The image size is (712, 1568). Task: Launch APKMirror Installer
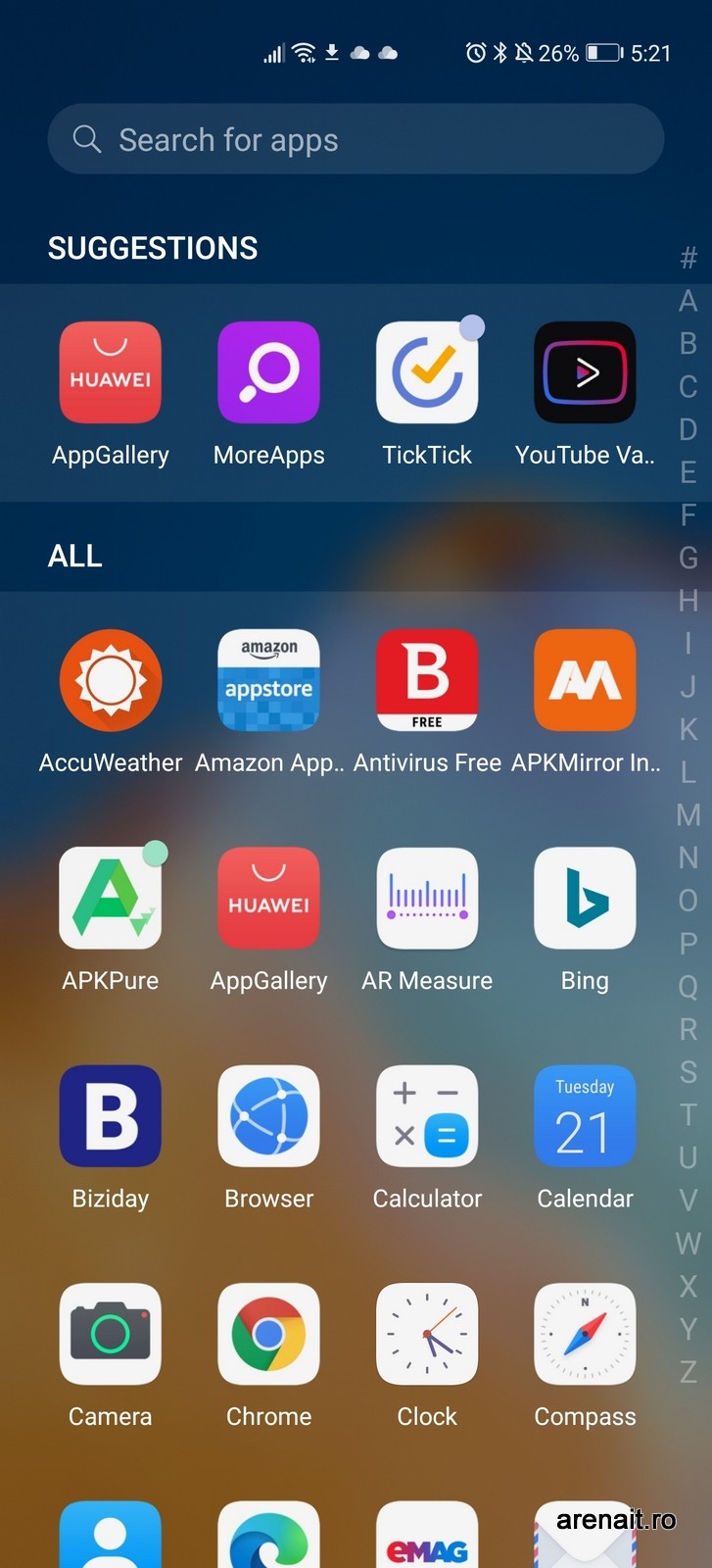(x=585, y=681)
